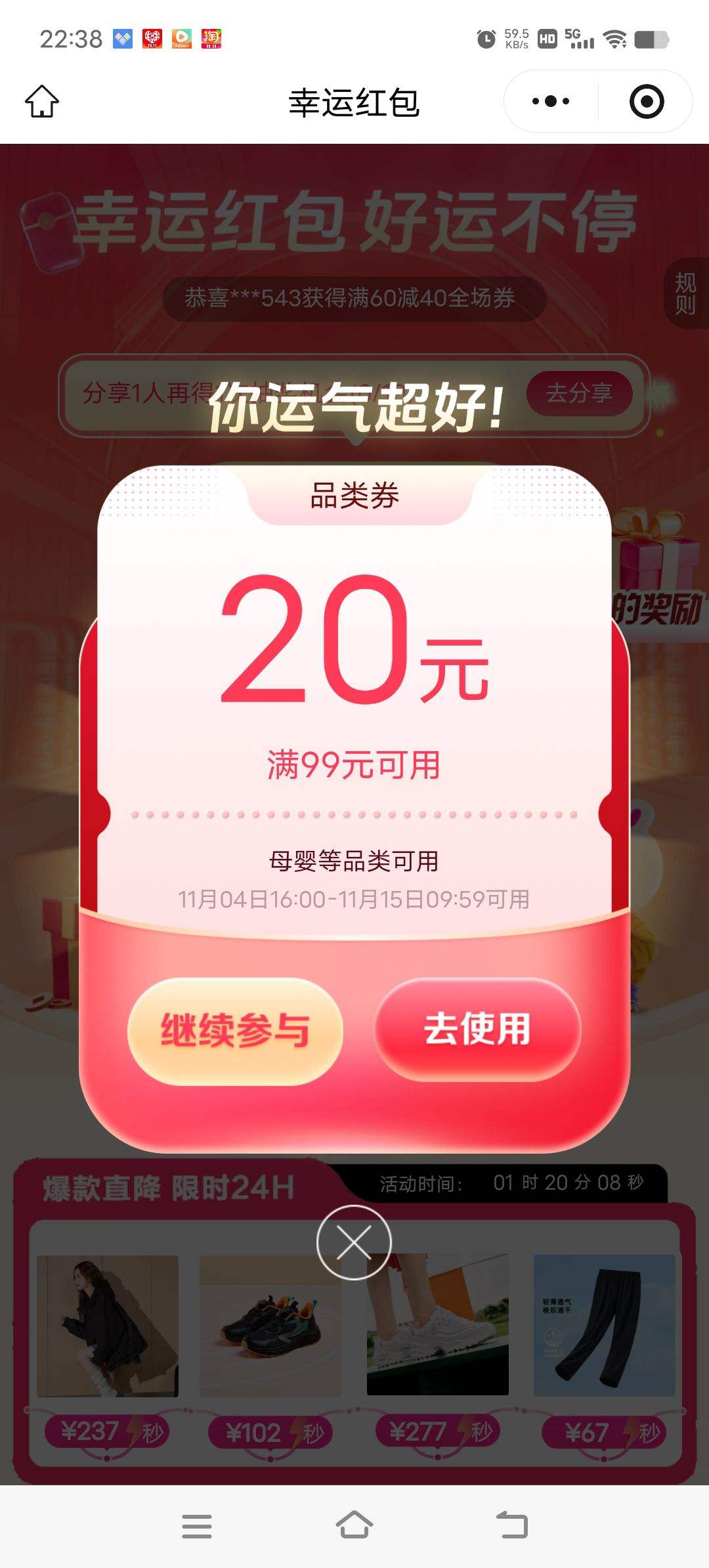Tap the 去分享 share button
The image size is (709, 1568).
pyautogui.click(x=580, y=393)
